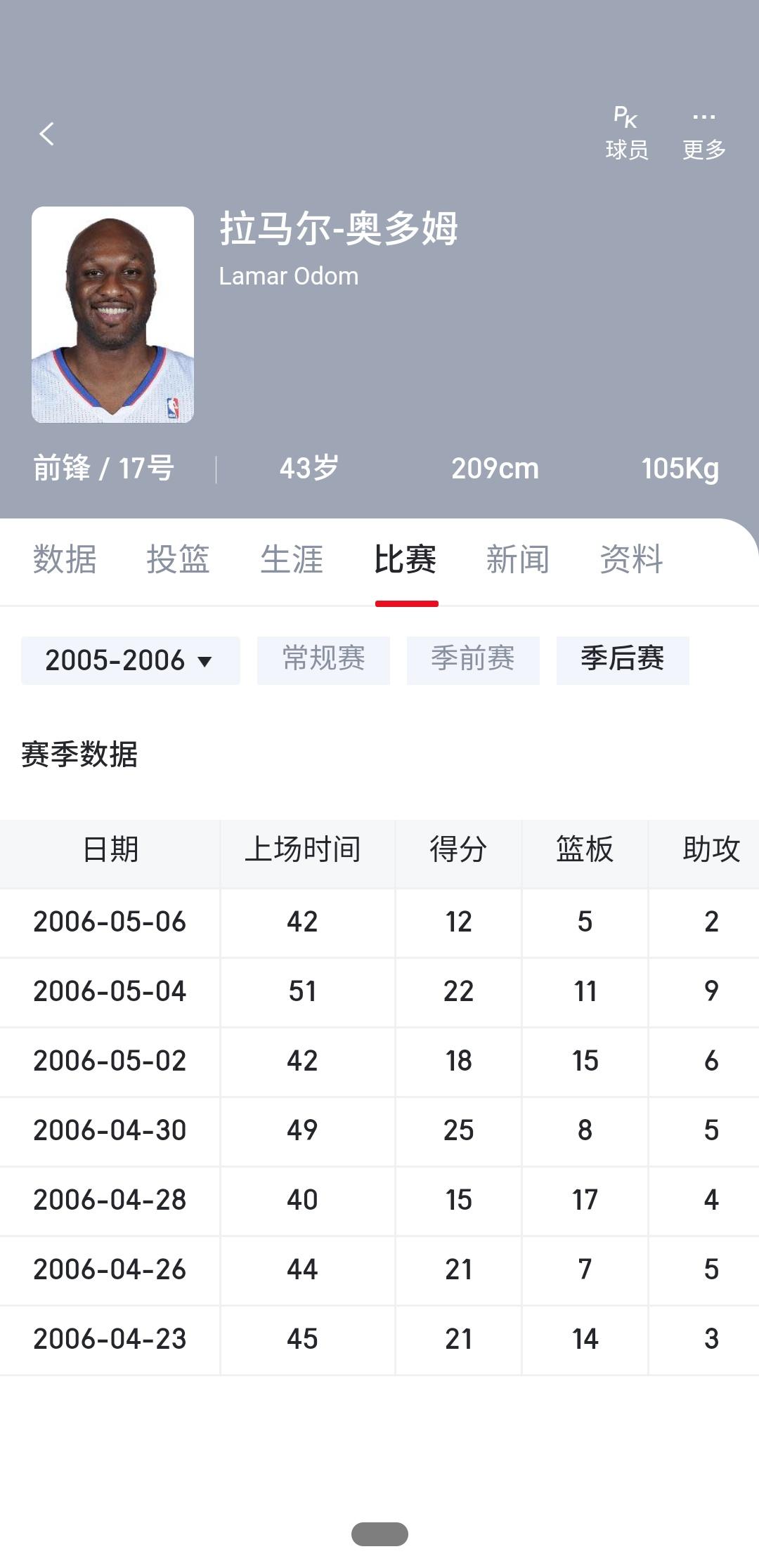Image resolution: width=759 pixels, height=1568 pixels.
Task: Open the 2006-05-04 game row
Action: (379, 992)
